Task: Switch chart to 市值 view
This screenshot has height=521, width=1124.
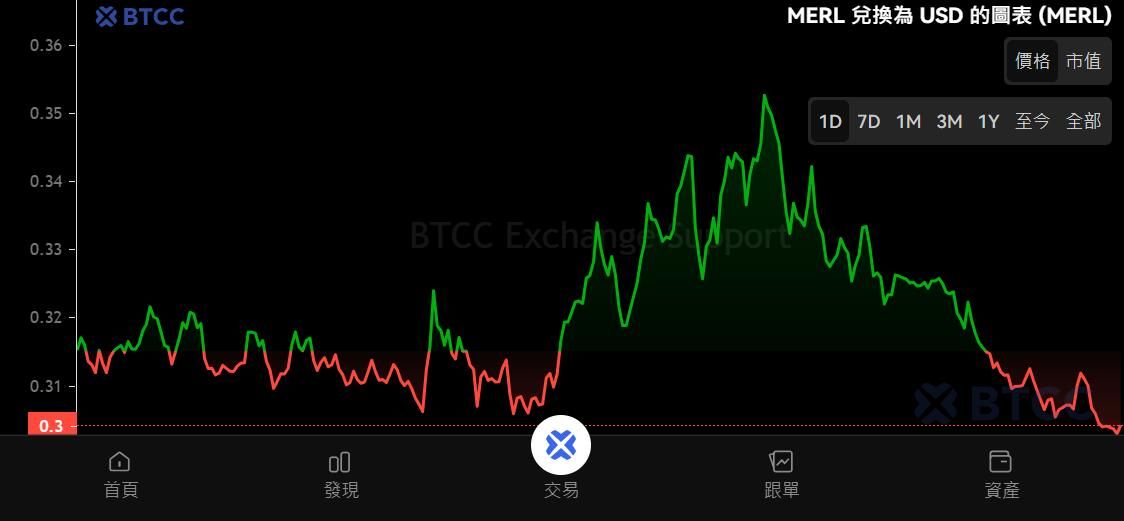Action: click(1083, 61)
